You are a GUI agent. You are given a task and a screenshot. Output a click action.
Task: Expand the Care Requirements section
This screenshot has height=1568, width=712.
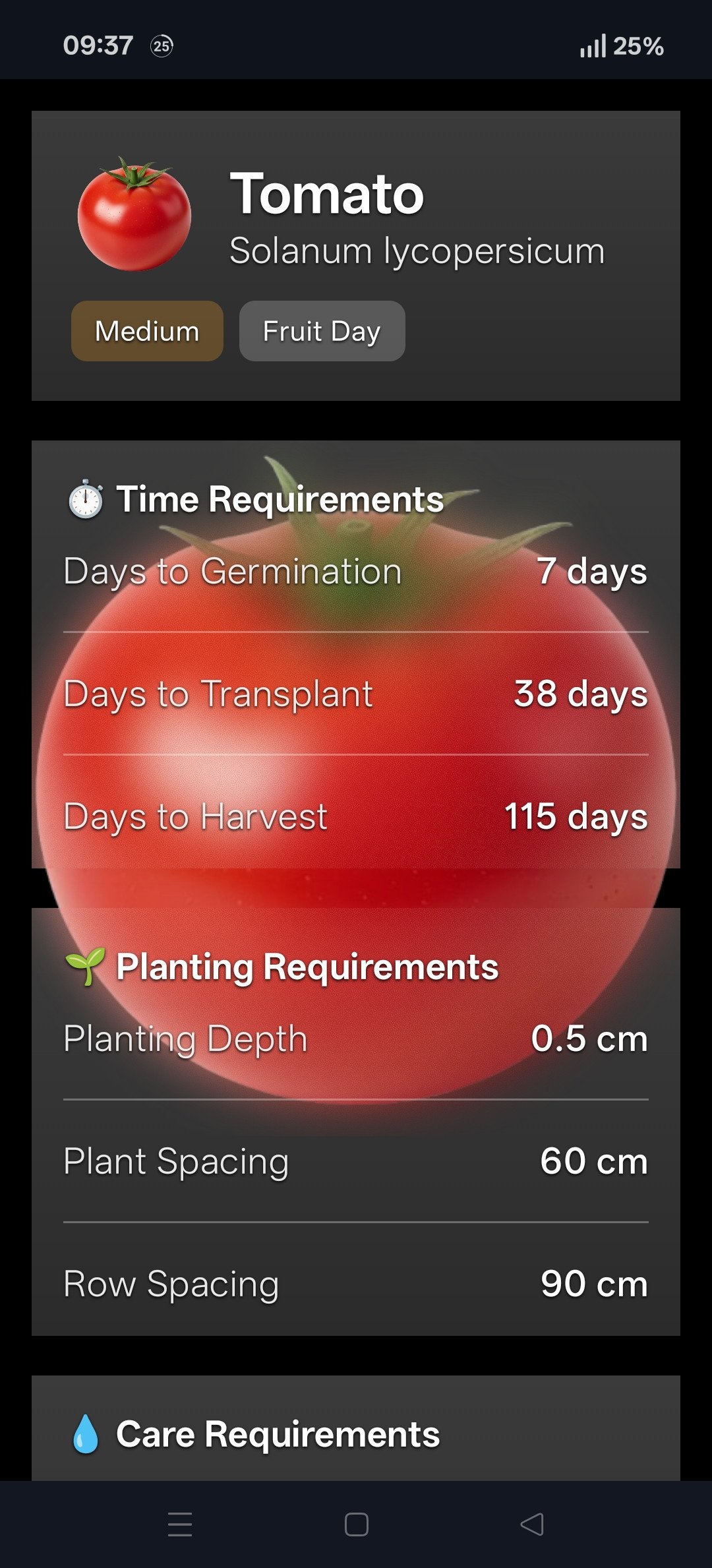point(277,1432)
